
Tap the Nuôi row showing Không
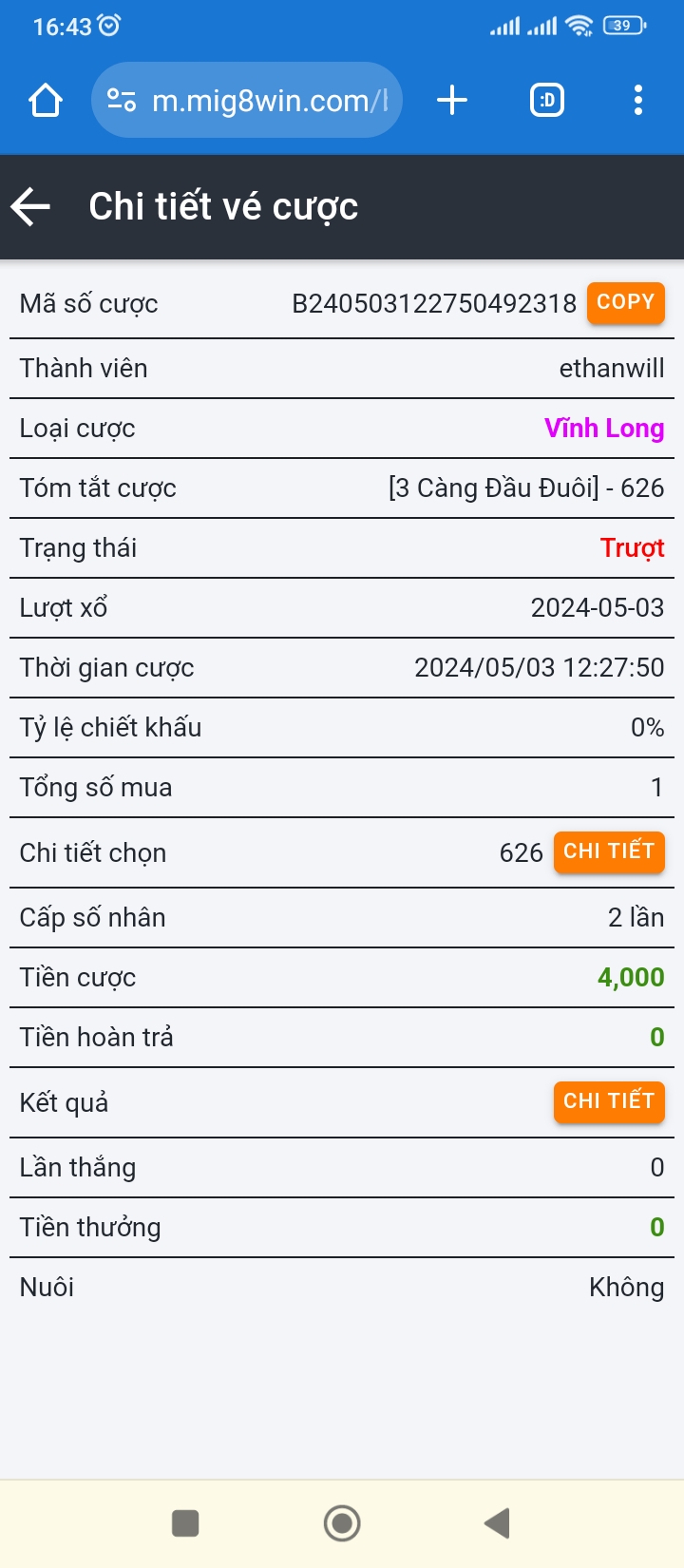coord(342,1287)
